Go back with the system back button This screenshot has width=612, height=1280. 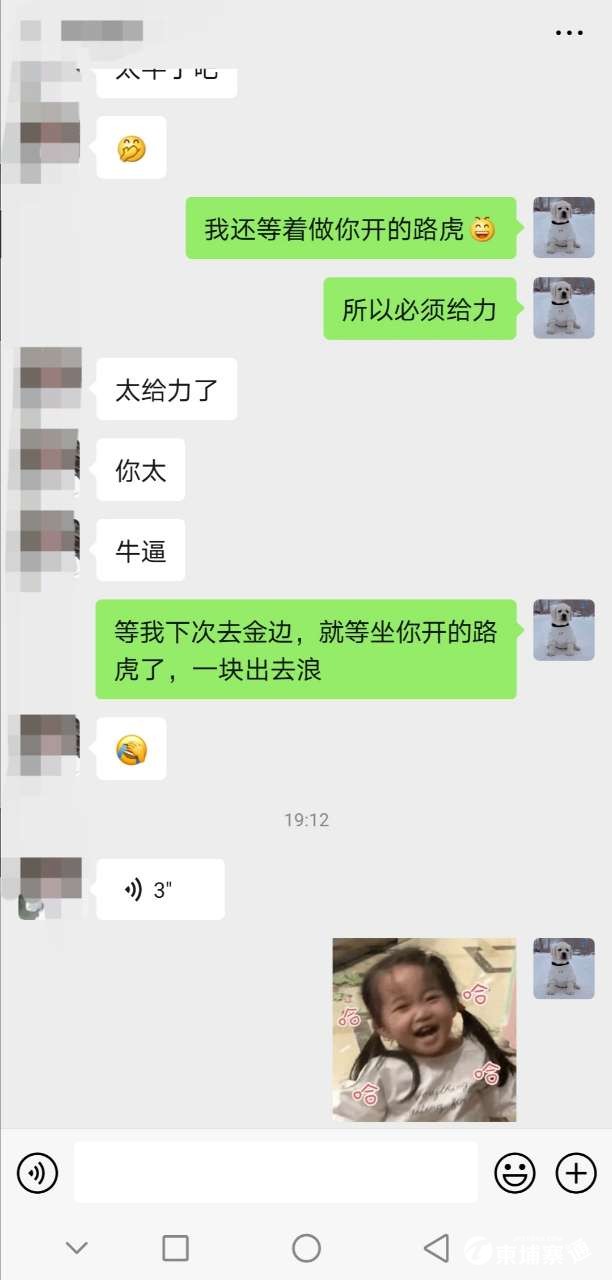coord(436,1247)
